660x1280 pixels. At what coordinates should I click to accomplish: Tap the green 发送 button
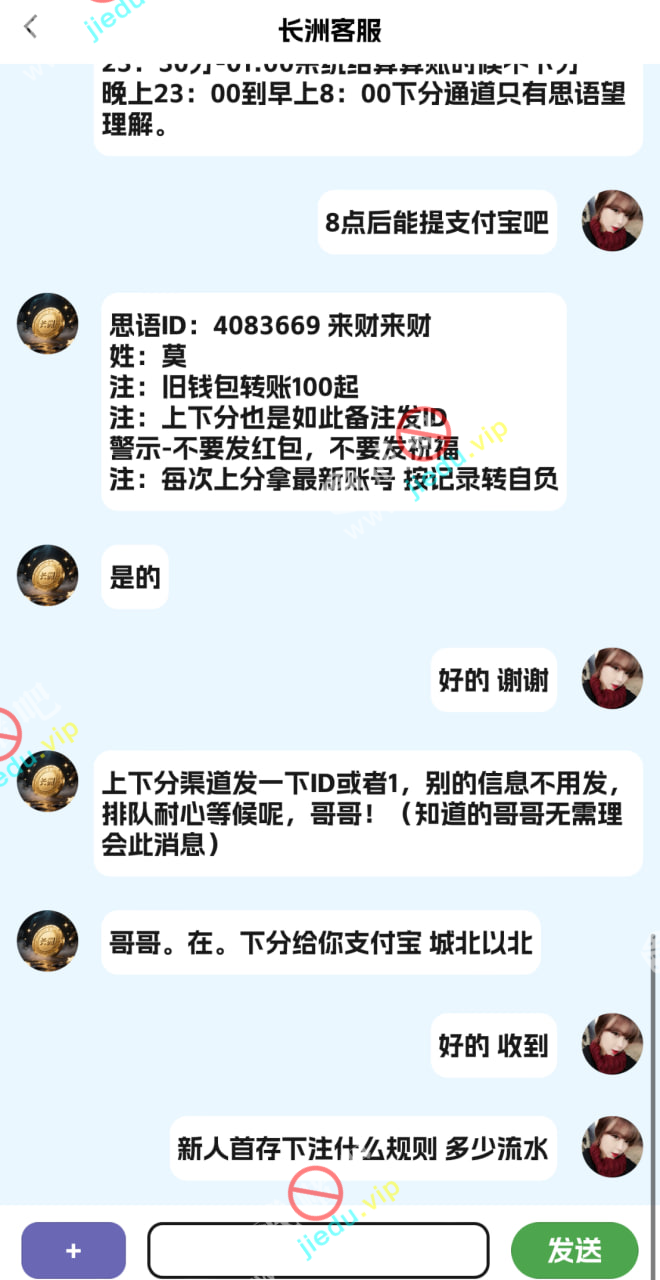[x=574, y=1250]
